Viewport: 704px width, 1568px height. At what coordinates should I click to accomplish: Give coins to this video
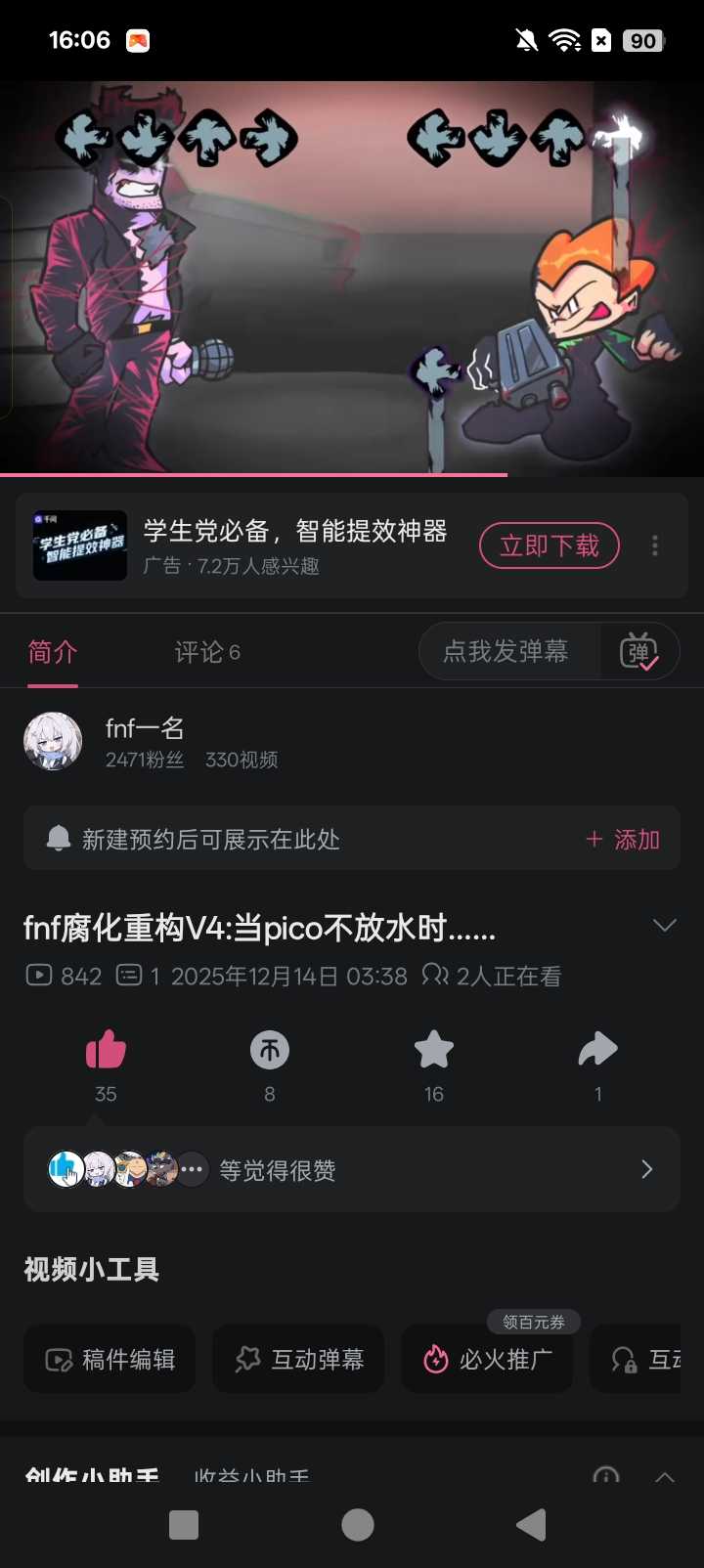click(270, 1051)
